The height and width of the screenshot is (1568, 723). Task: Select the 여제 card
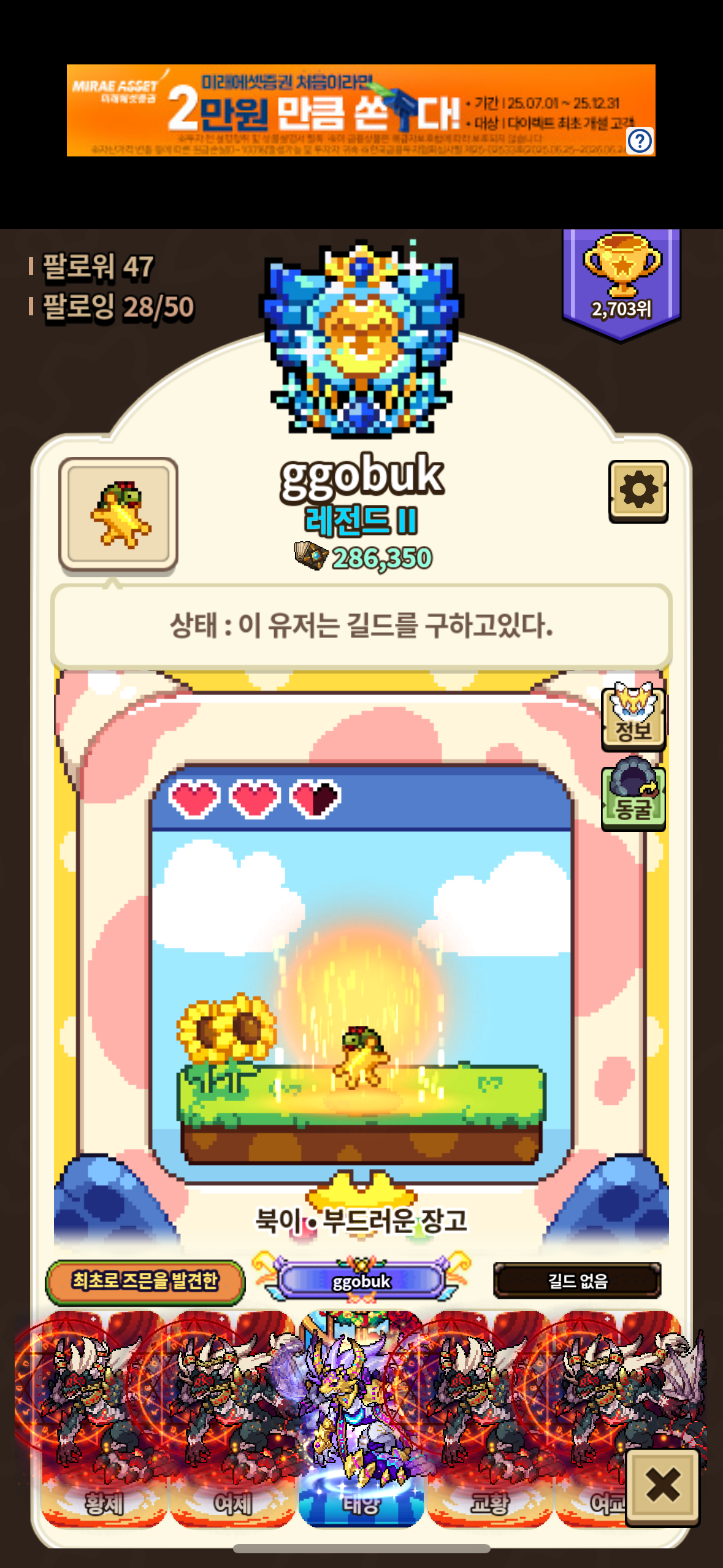coord(232,1417)
